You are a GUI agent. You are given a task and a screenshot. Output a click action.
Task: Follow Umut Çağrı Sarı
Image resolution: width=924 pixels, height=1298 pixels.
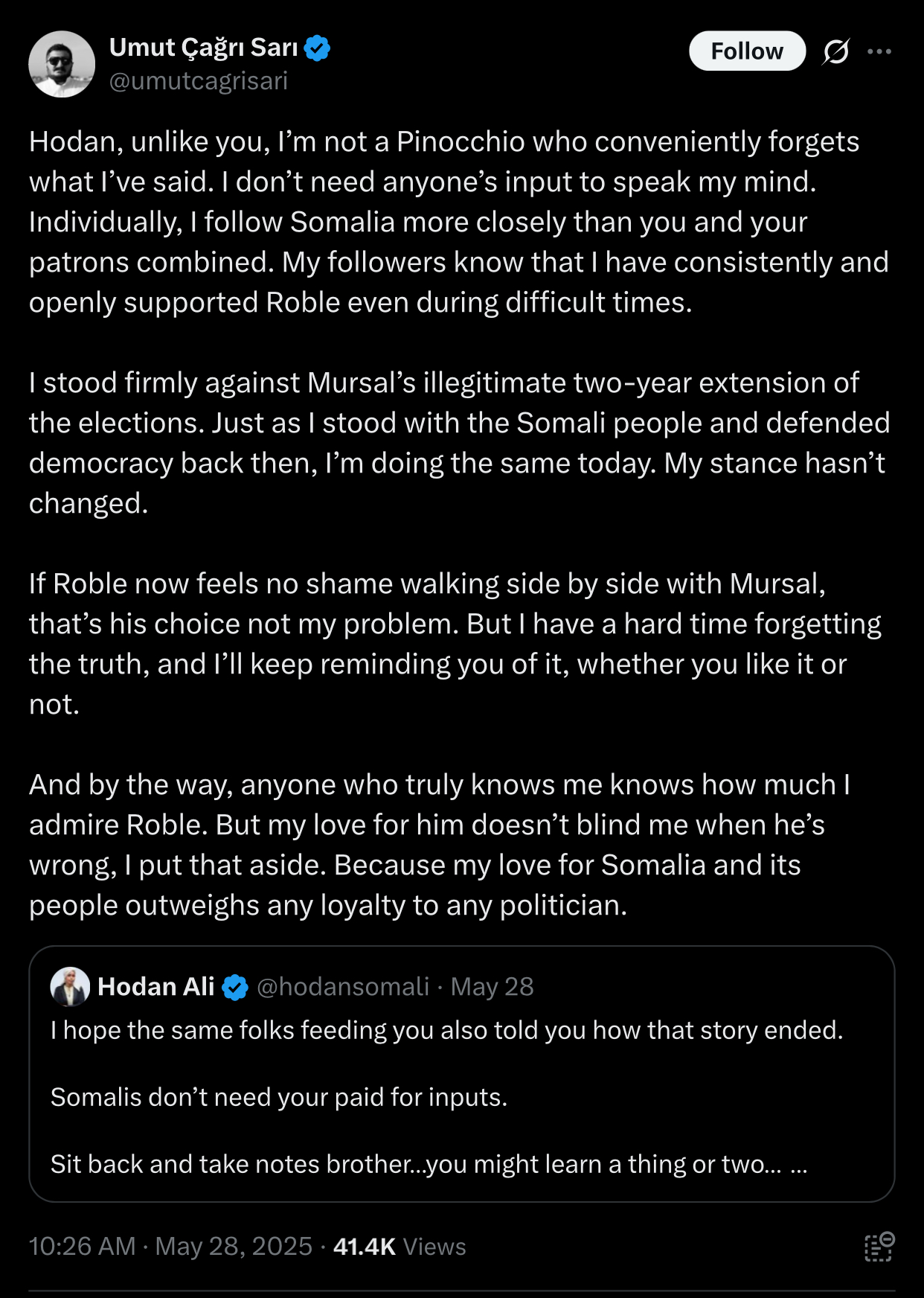[x=746, y=51]
